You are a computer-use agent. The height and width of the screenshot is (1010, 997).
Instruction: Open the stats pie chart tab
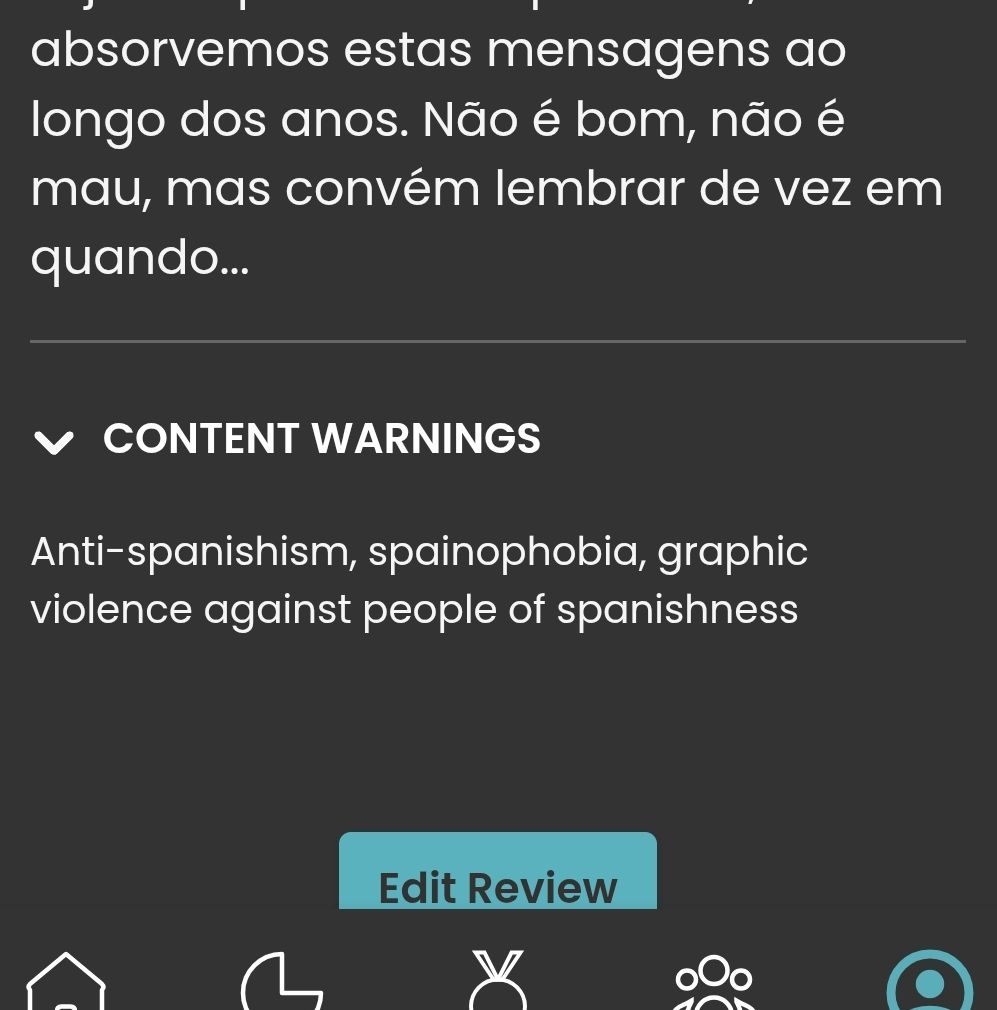tap(282, 983)
